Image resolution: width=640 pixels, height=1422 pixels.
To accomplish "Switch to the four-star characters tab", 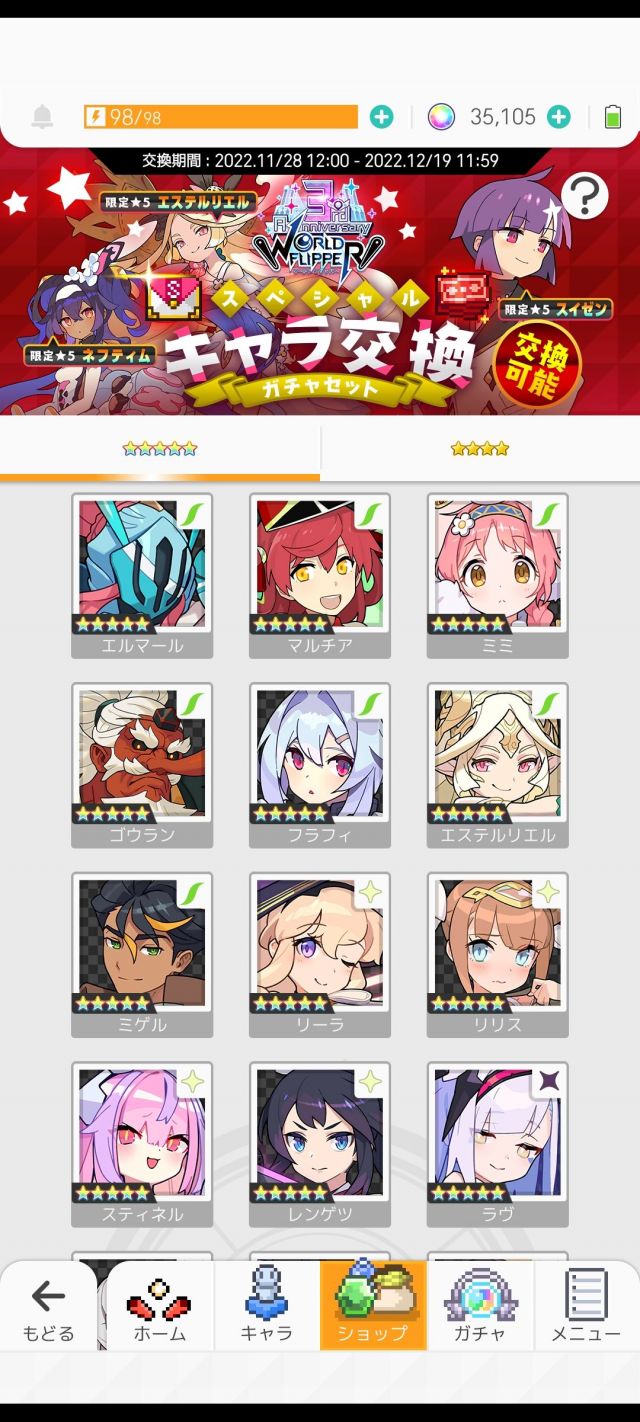I will tap(480, 449).
